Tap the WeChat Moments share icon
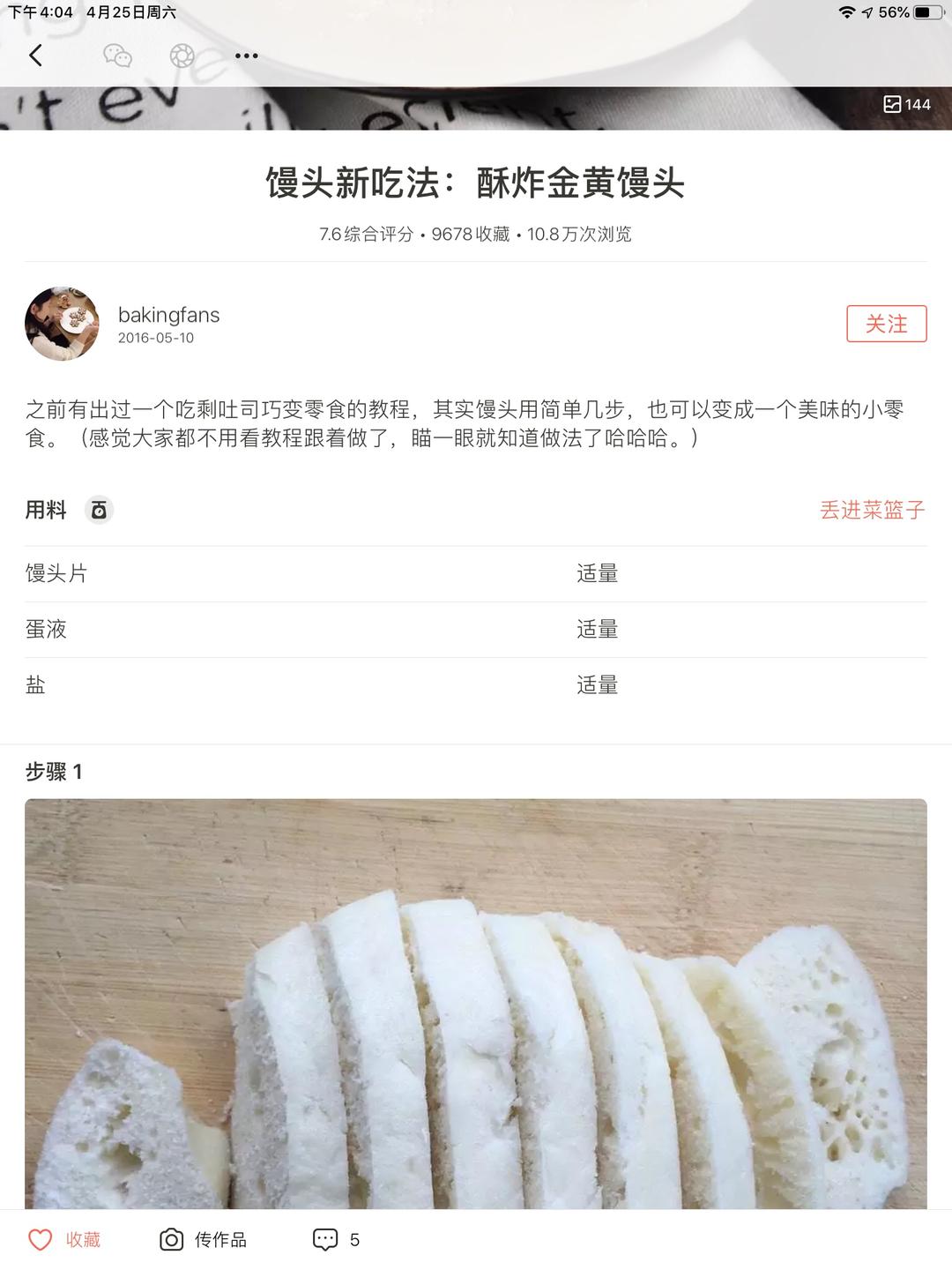The height and width of the screenshot is (1270, 952). click(x=182, y=55)
